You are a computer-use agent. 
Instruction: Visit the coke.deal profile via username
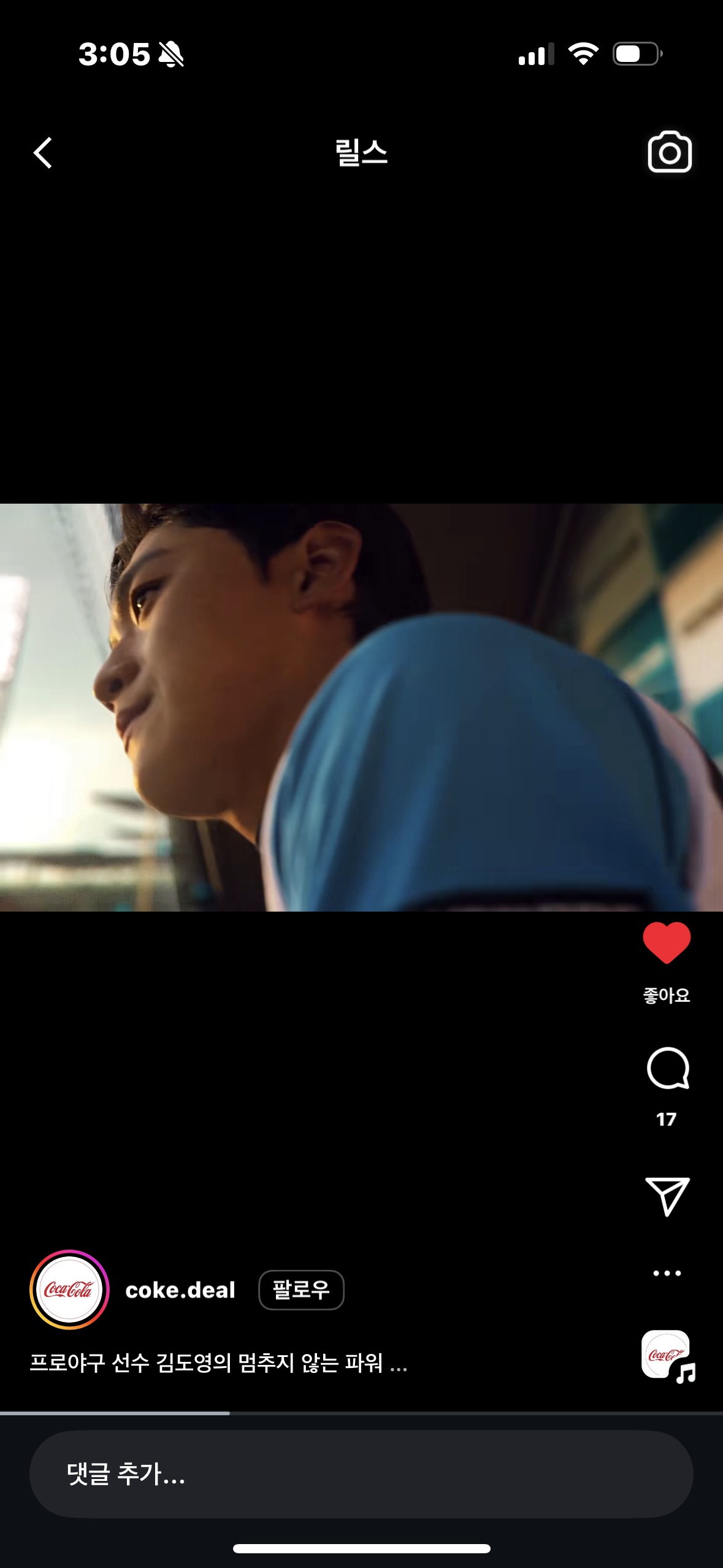point(180,1289)
